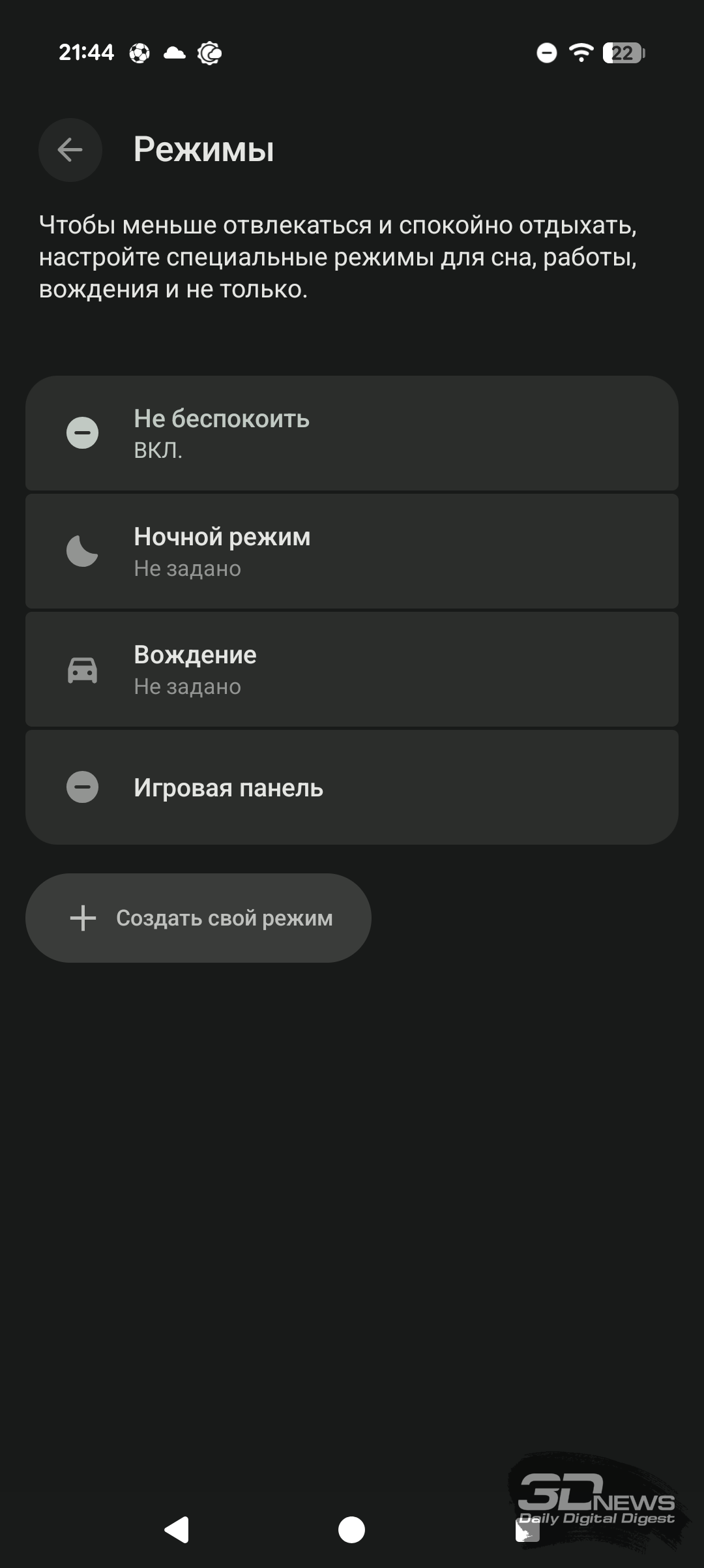
Task: Open the Не беспокоить mode settings
Action: click(x=352, y=433)
